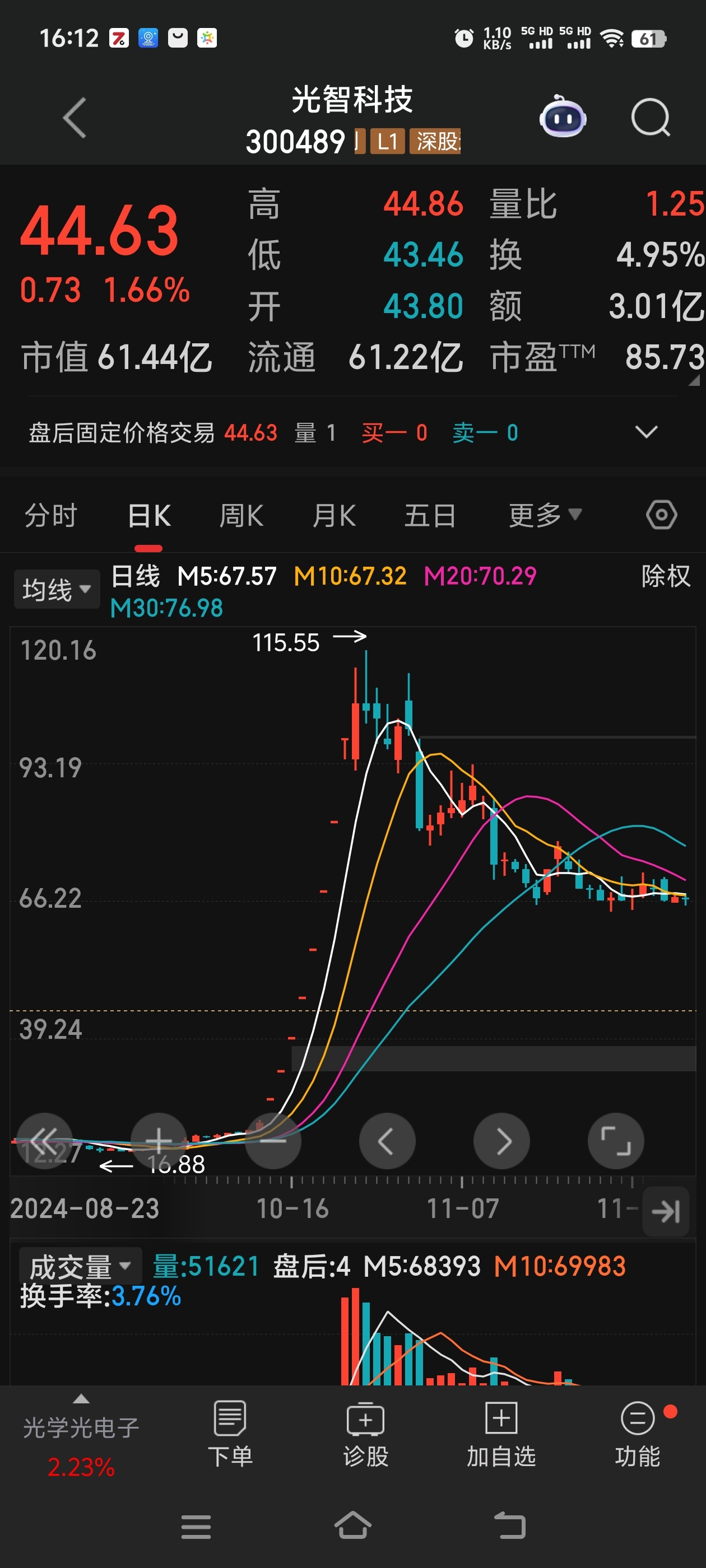
Task: Switch to the 月K tab
Action: (334, 516)
